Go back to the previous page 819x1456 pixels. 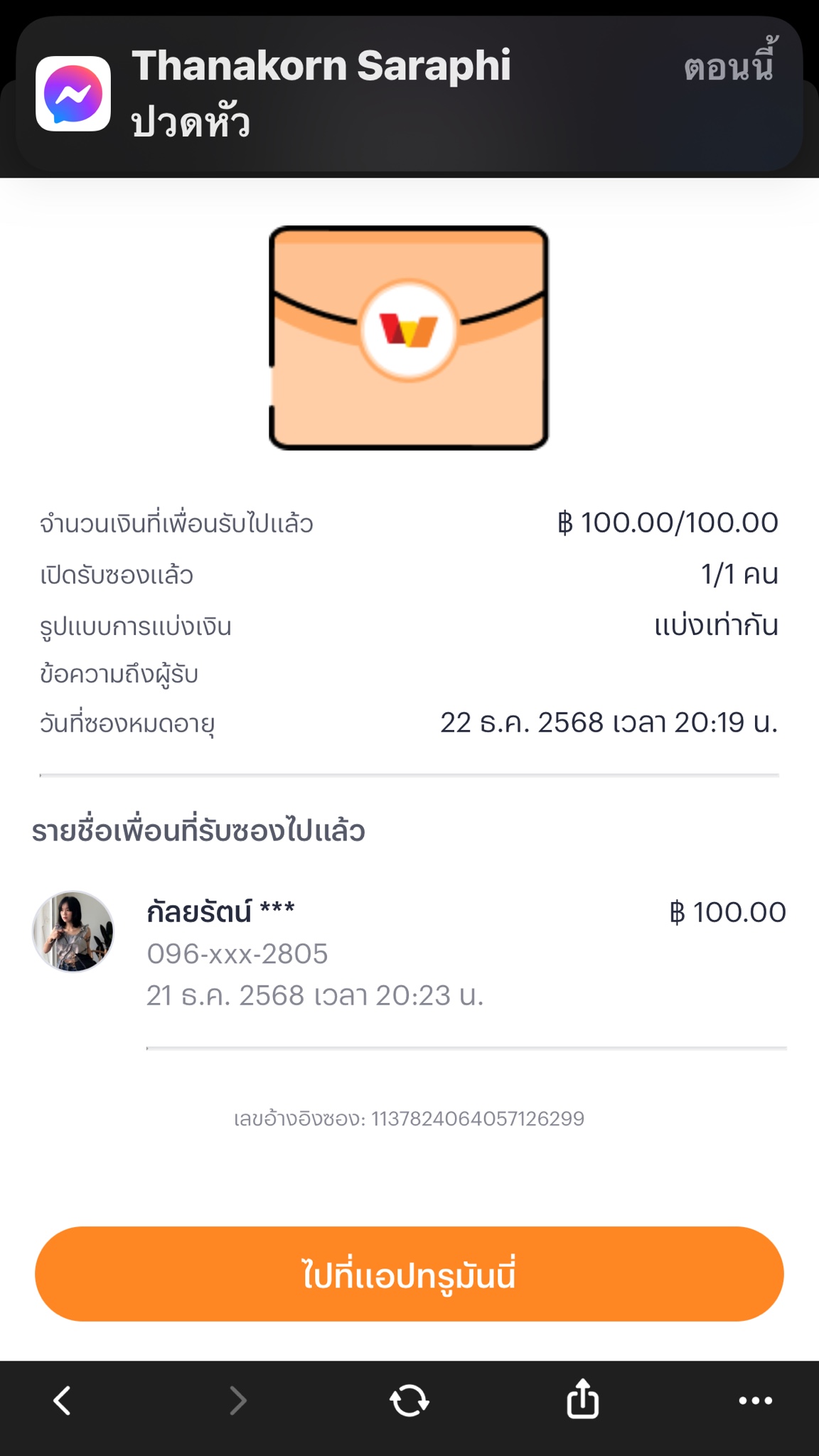coord(63,1401)
